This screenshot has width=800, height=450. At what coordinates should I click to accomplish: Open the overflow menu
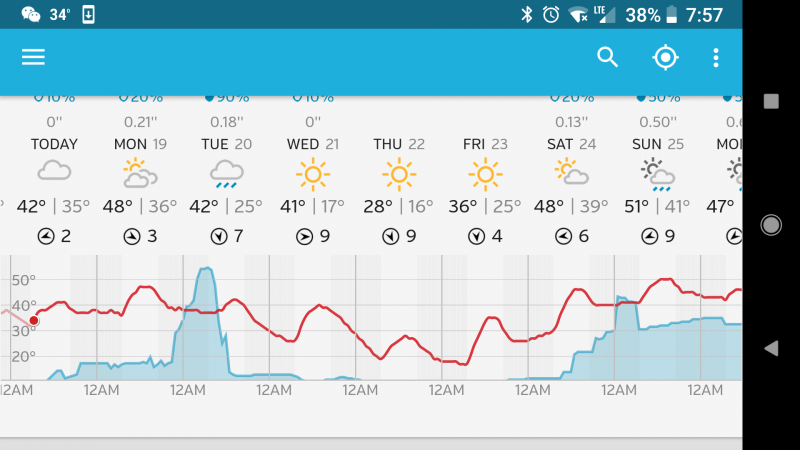click(716, 58)
